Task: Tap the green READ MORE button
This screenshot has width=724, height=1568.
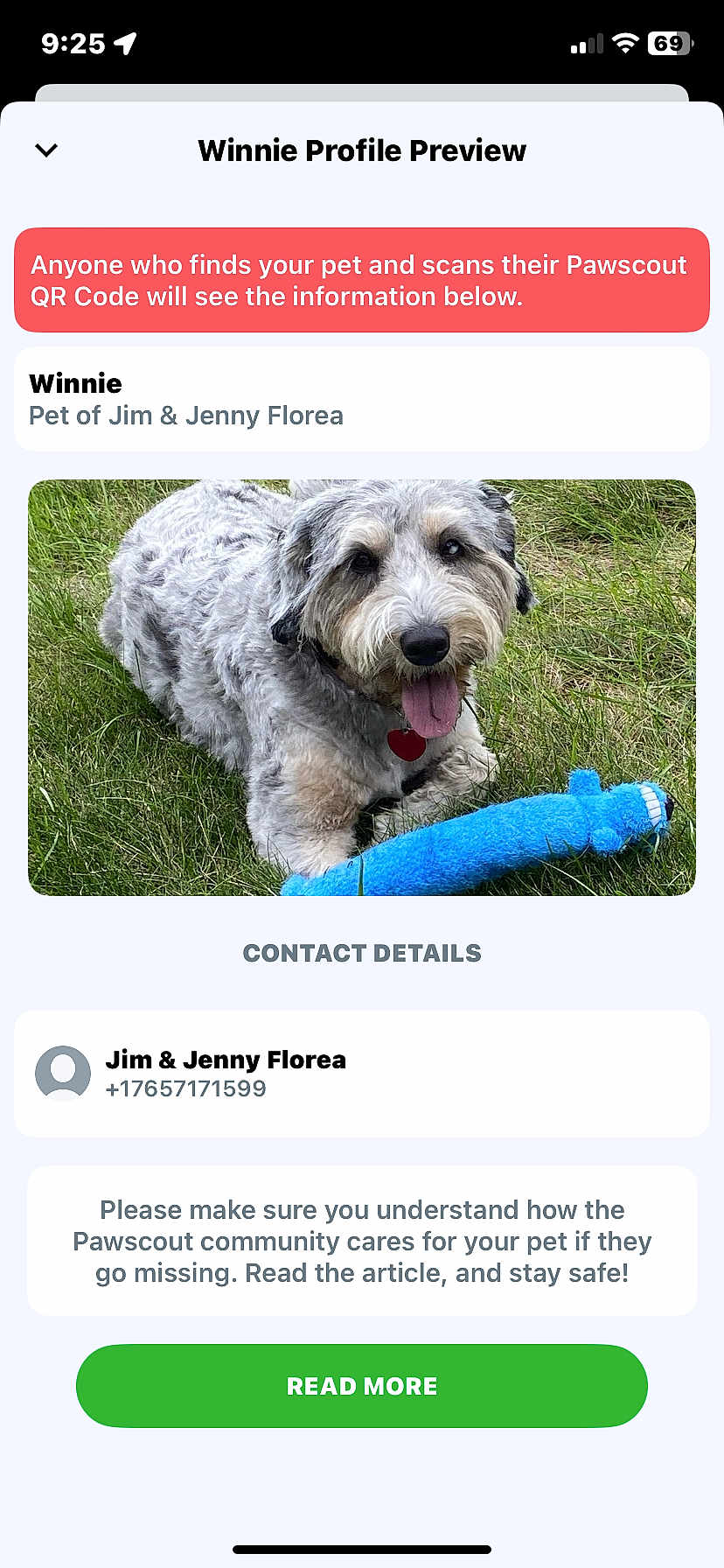Action: pyautogui.click(x=361, y=1385)
